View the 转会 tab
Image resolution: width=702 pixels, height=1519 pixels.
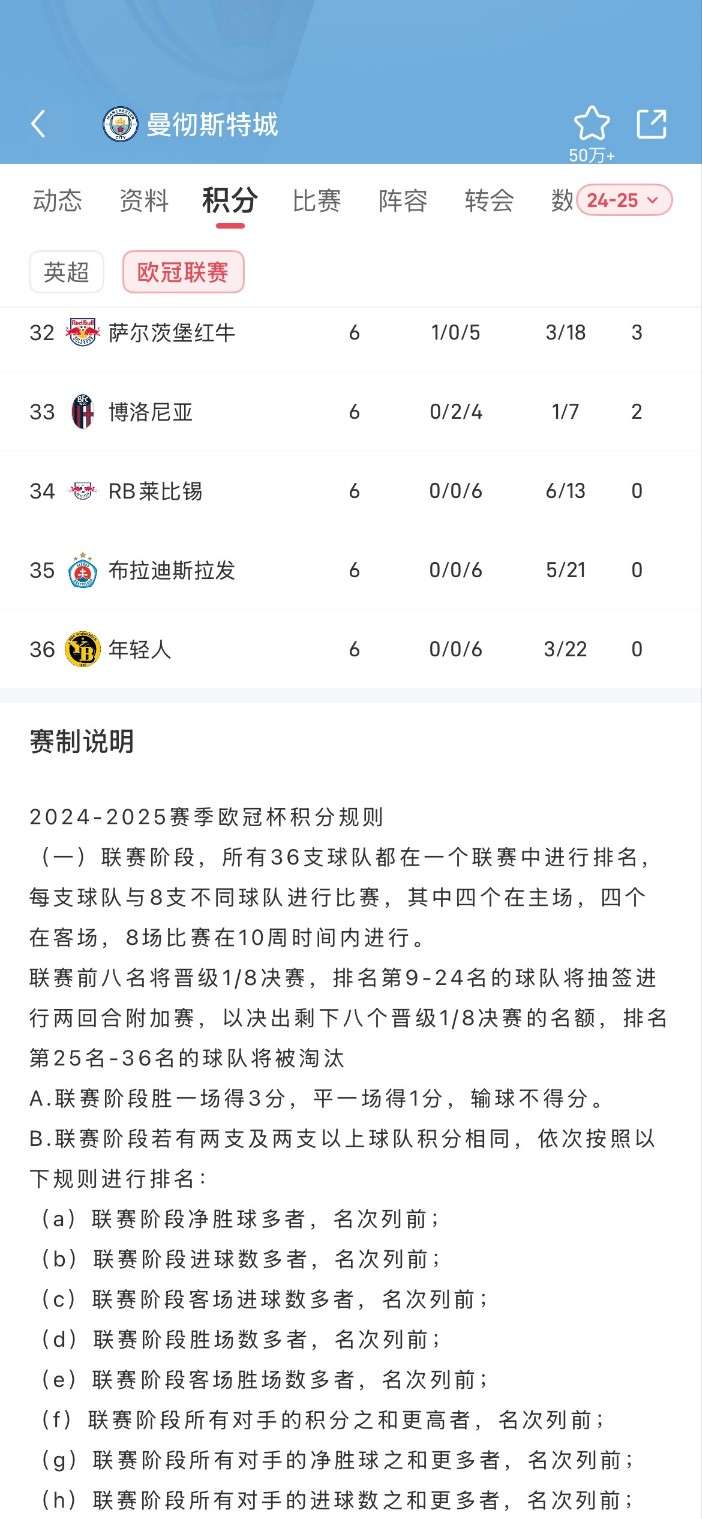click(490, 201)
